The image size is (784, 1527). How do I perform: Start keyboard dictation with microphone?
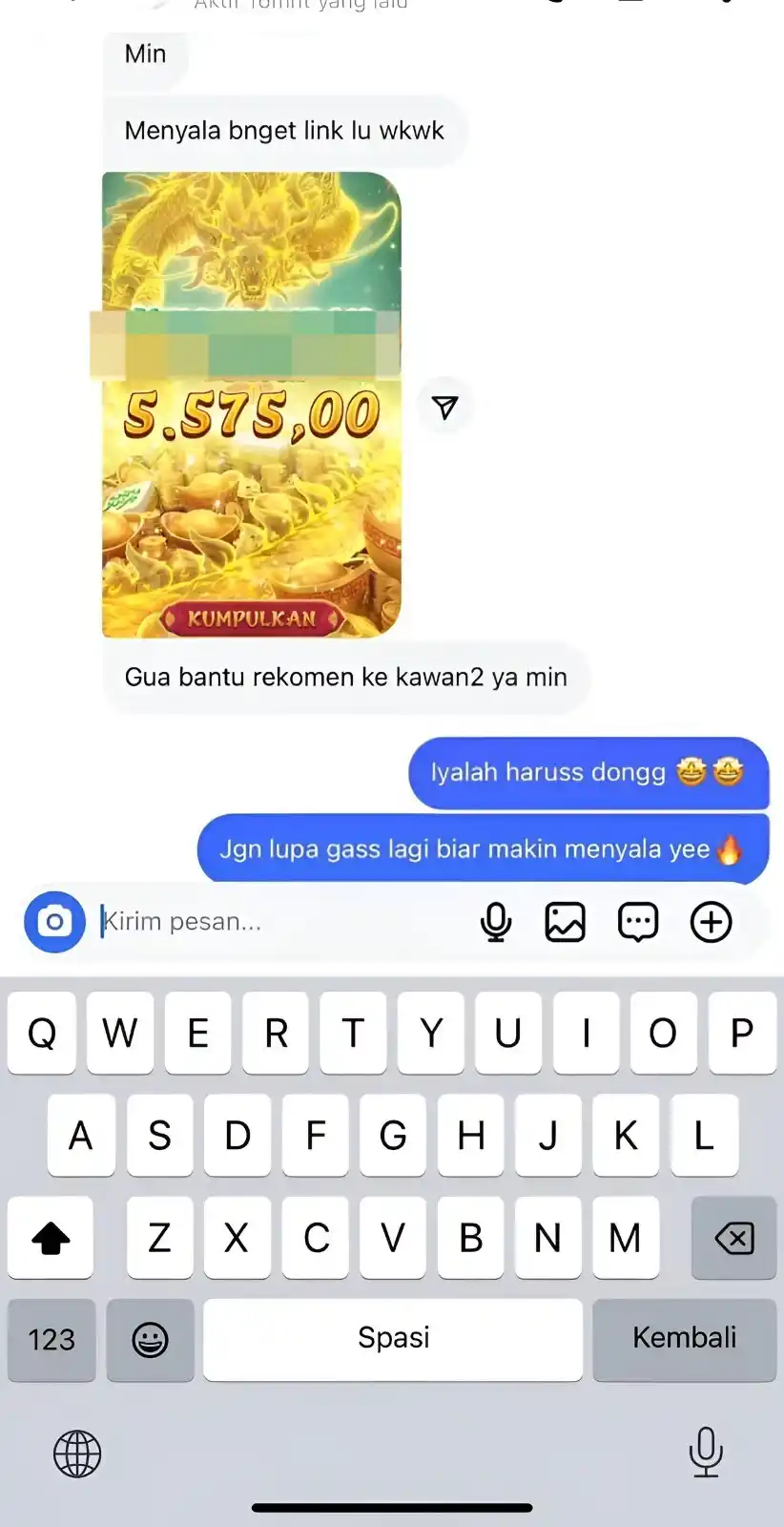(706, 1452)
